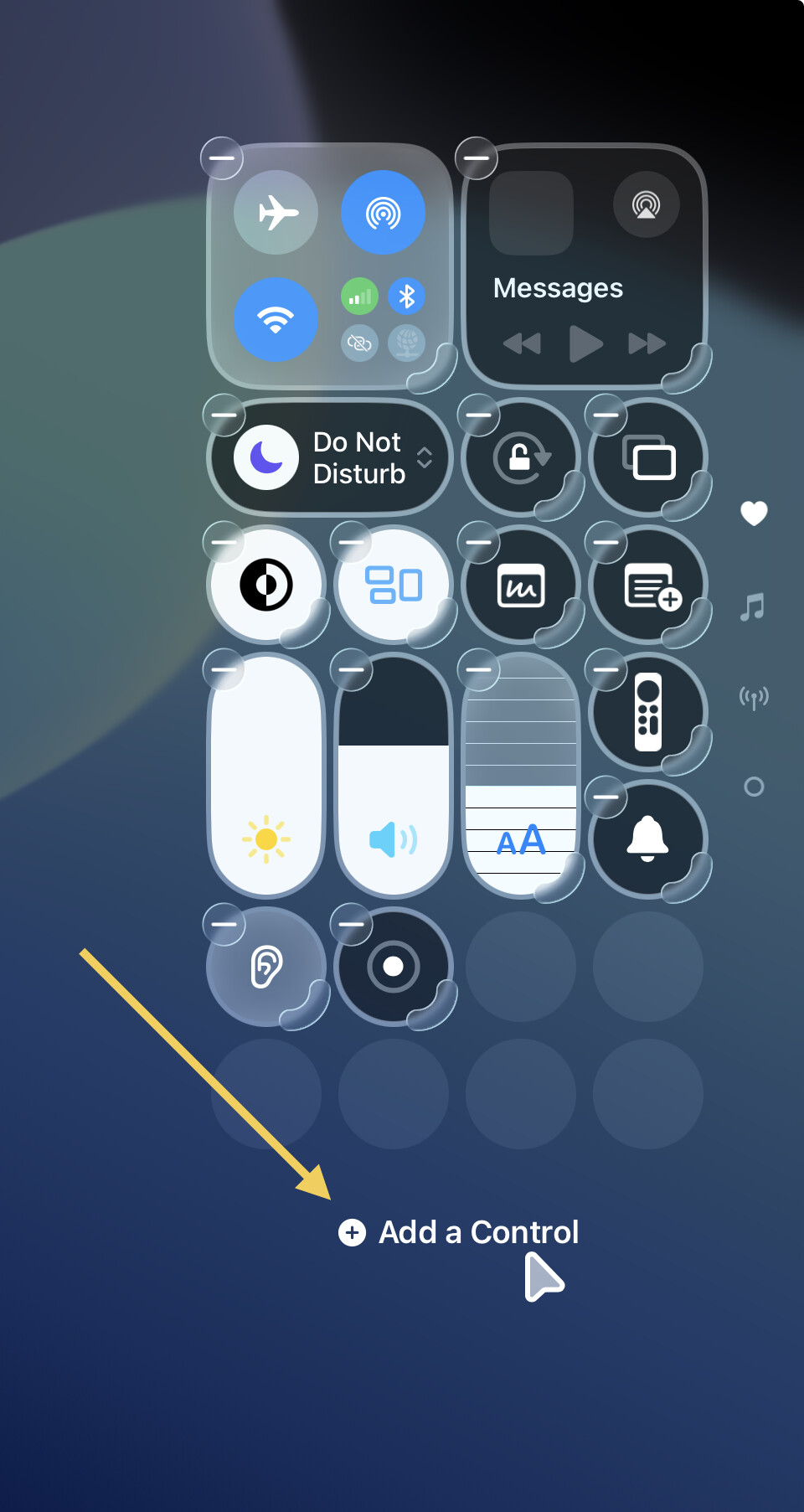Remove the connectivity controls group
This screenshot has height=1512, width=804.
[222, 158]
